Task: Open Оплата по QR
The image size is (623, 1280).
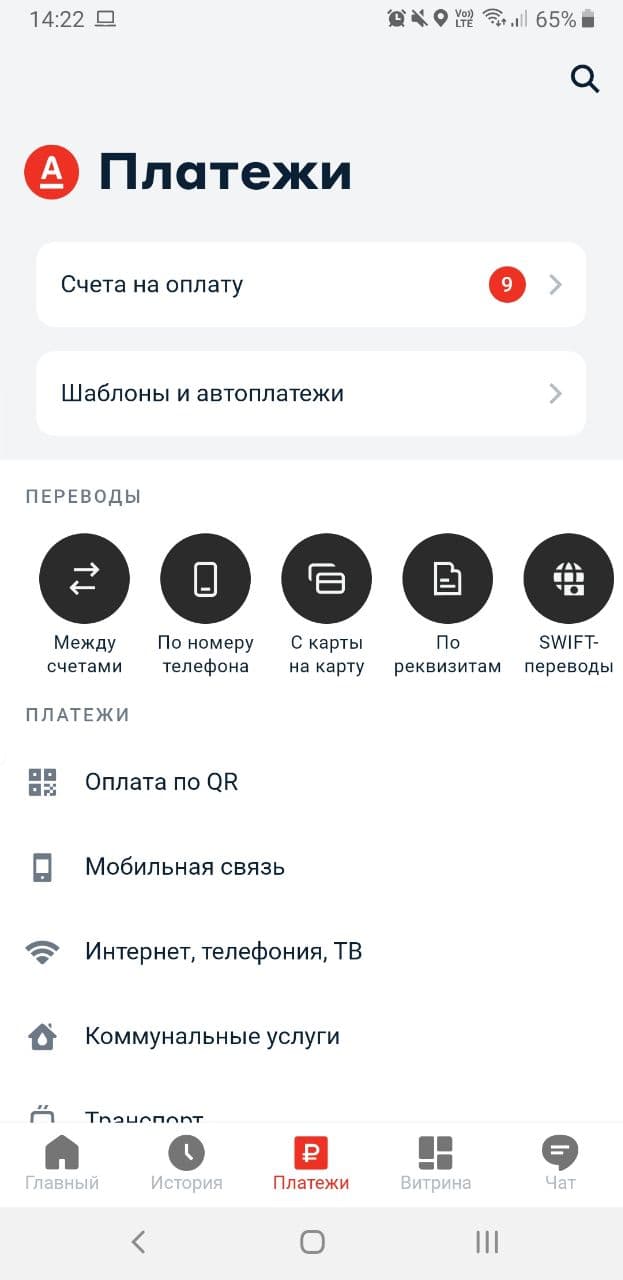Action: point(161,782)
